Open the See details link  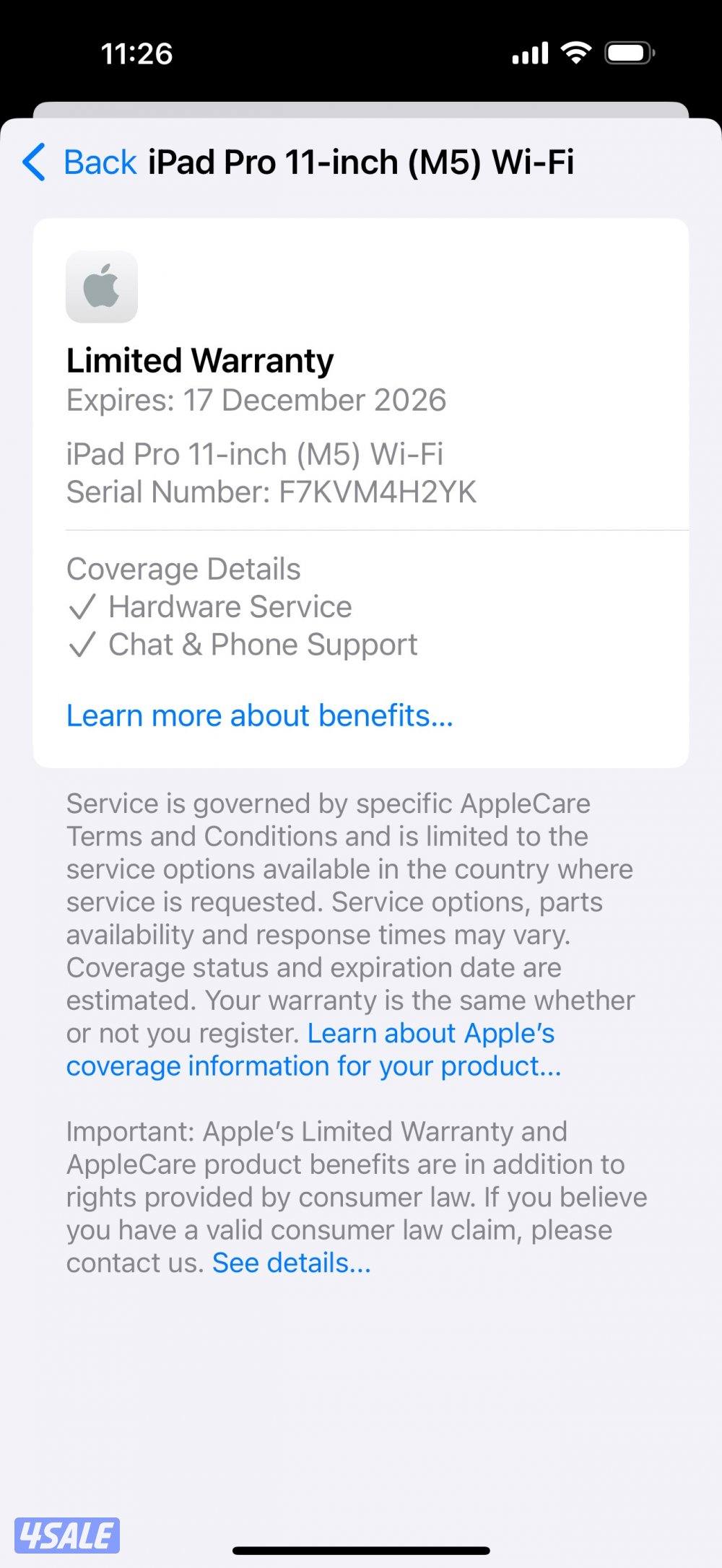[291, 1263]
